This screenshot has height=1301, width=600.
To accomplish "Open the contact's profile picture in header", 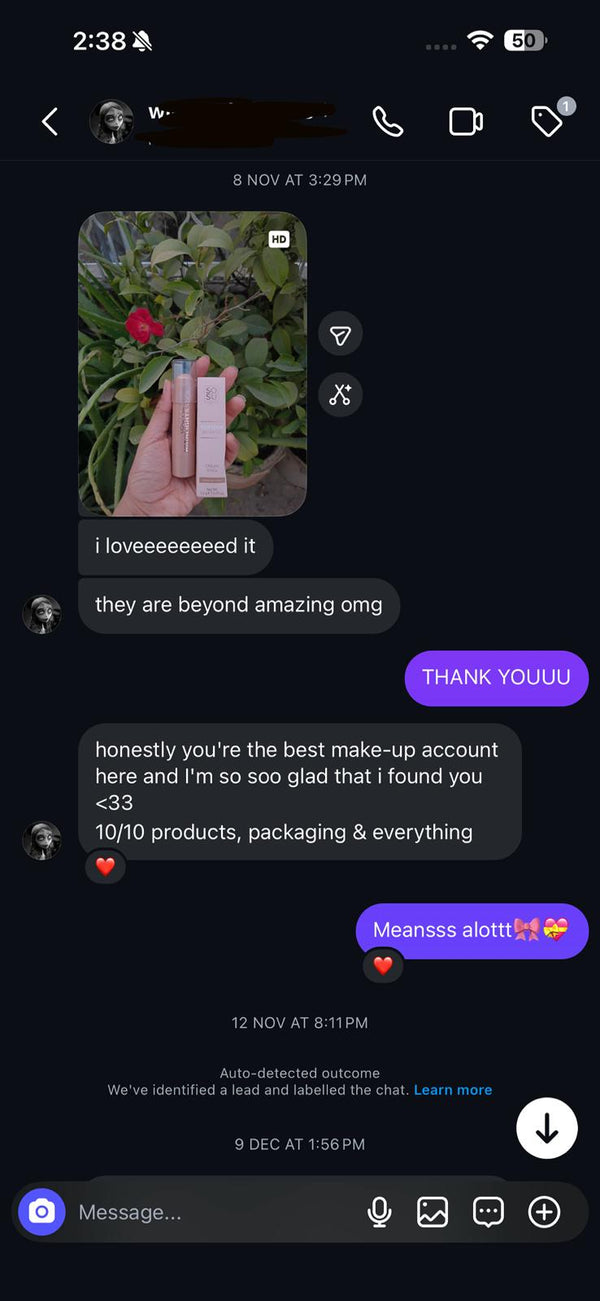I will 111,122.
